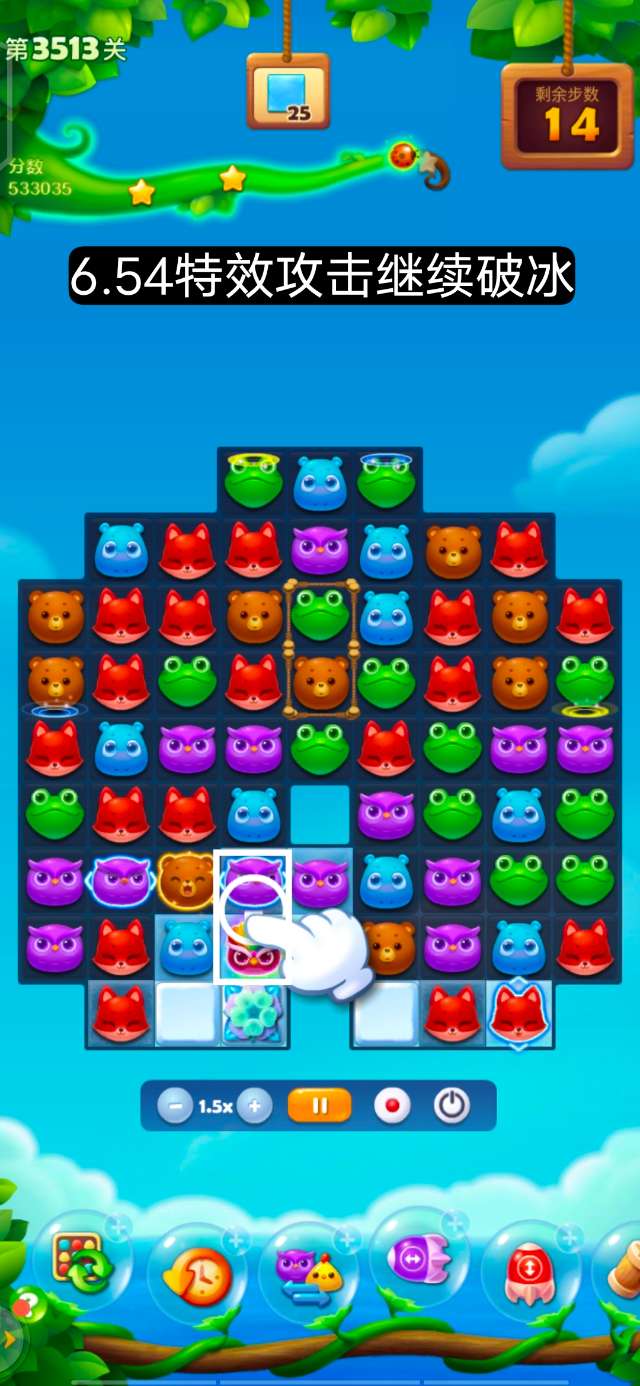Tap the glowing brown bear special tile
This screenshot has height=1386, width=640.
point(187,879)
